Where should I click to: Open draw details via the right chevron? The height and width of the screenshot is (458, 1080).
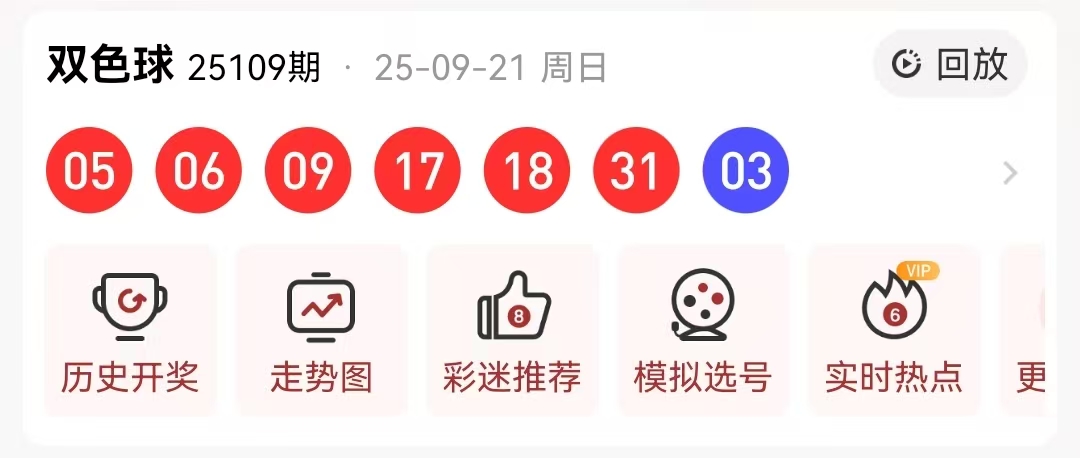(x=1010, y=174)
